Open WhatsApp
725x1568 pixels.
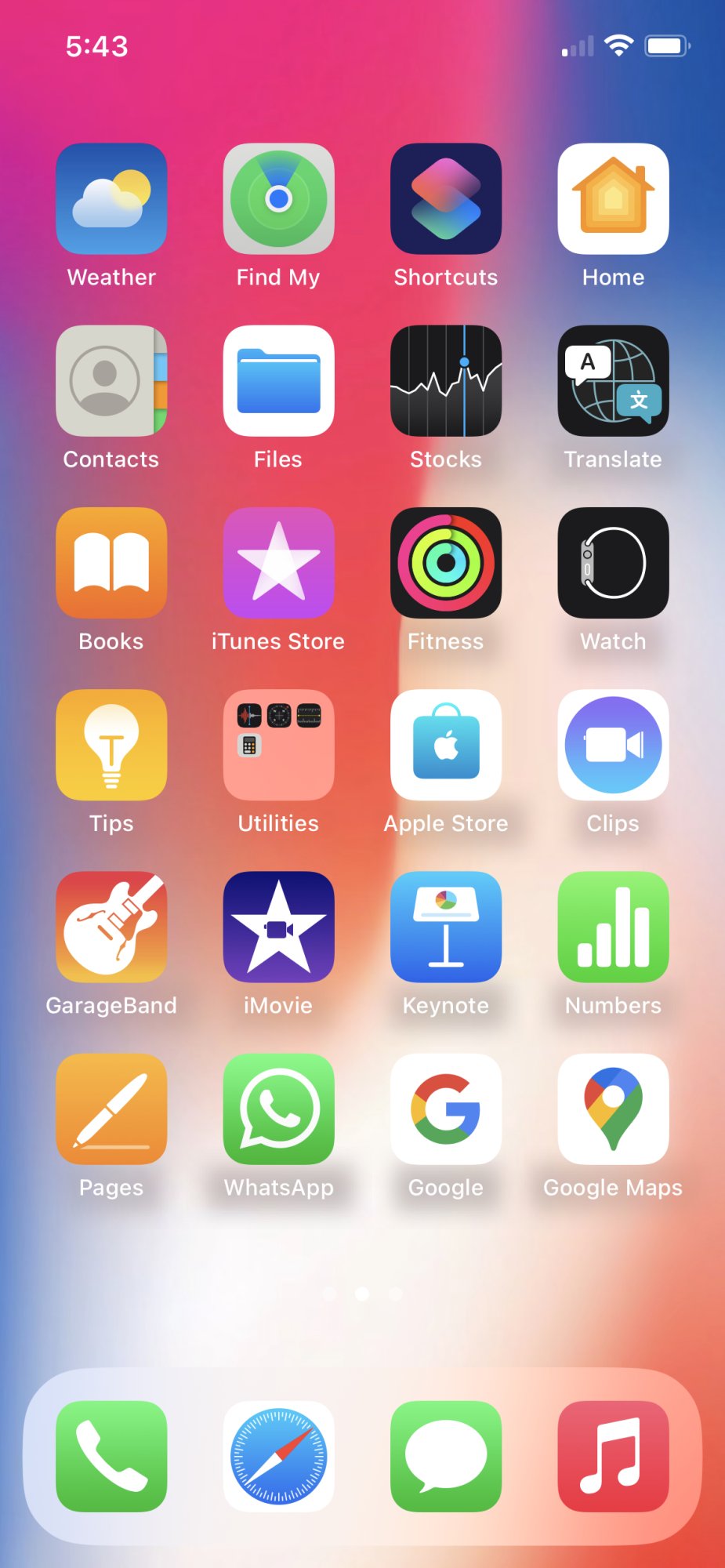278,1109
